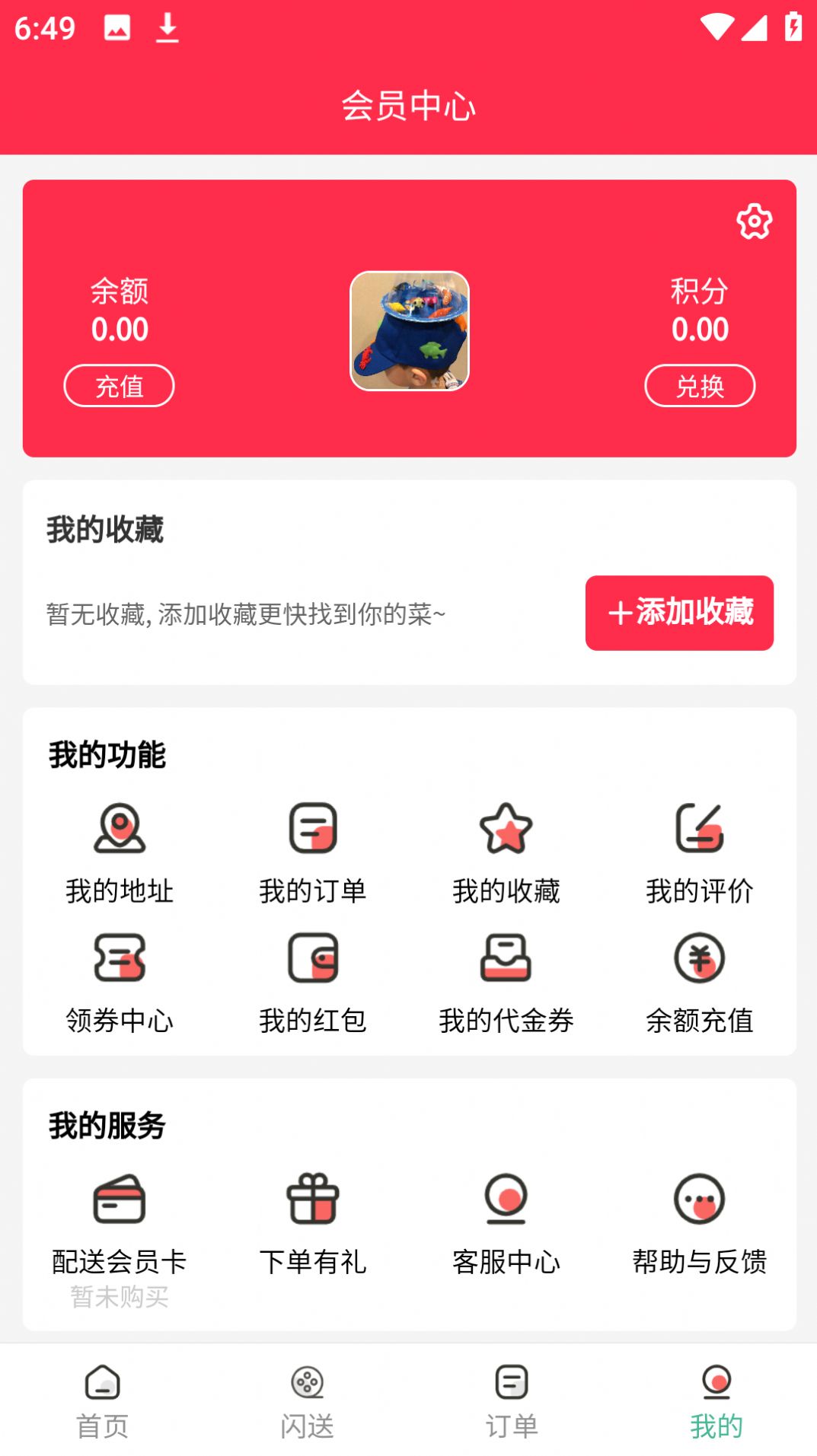
Task: Tap the 添加收藏 button
Action: [x=679, y=613]
